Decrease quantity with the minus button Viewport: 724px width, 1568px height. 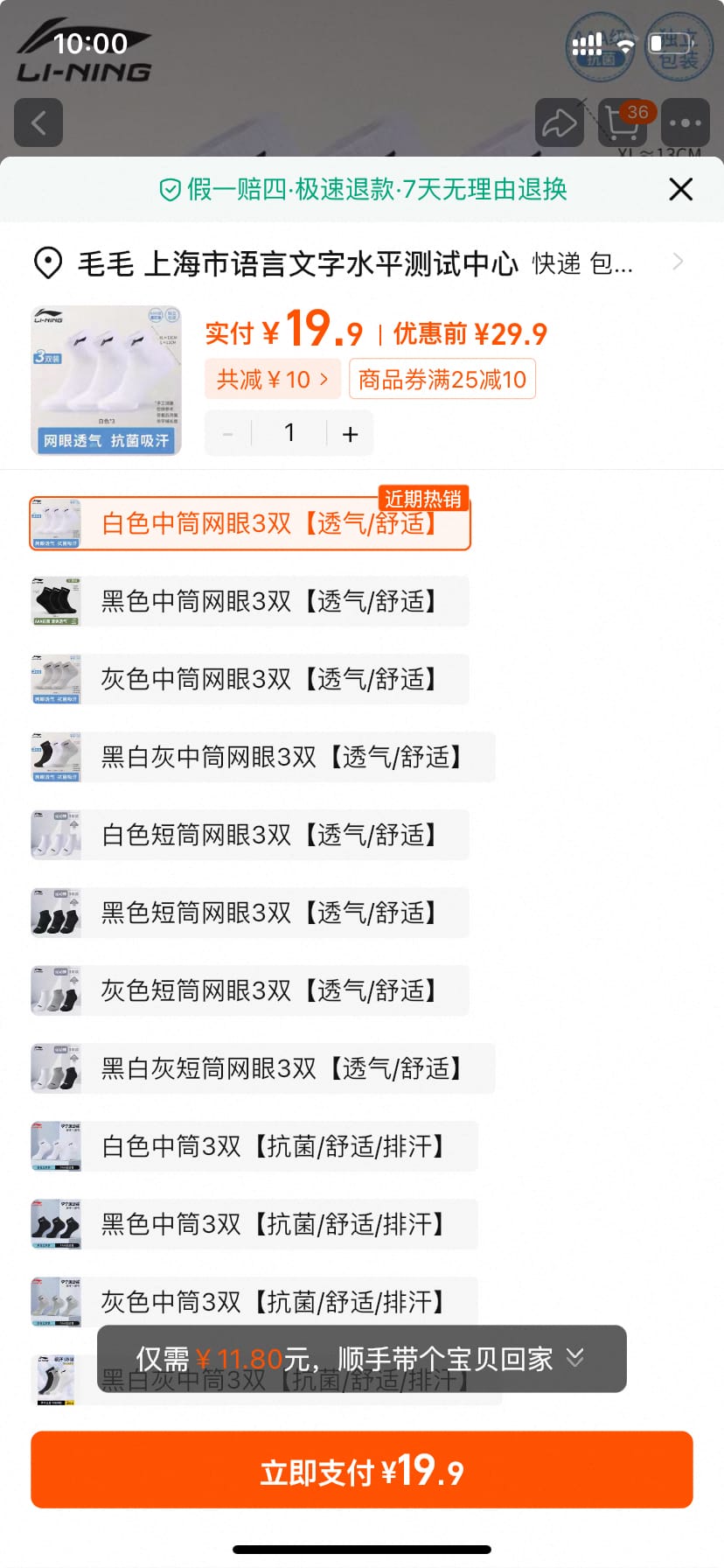(226, 433)
